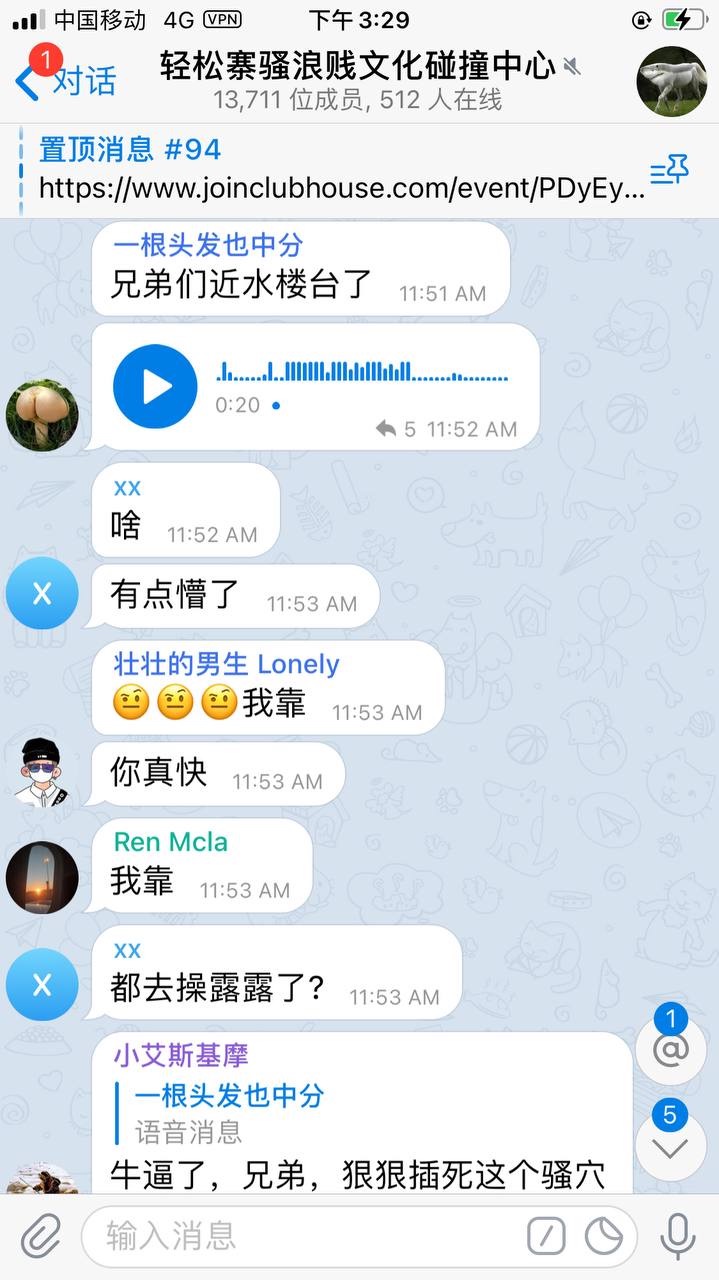Screen dimensions: 719x1280
Task: Open the group profile picture
Action: (x=671, y=81)
